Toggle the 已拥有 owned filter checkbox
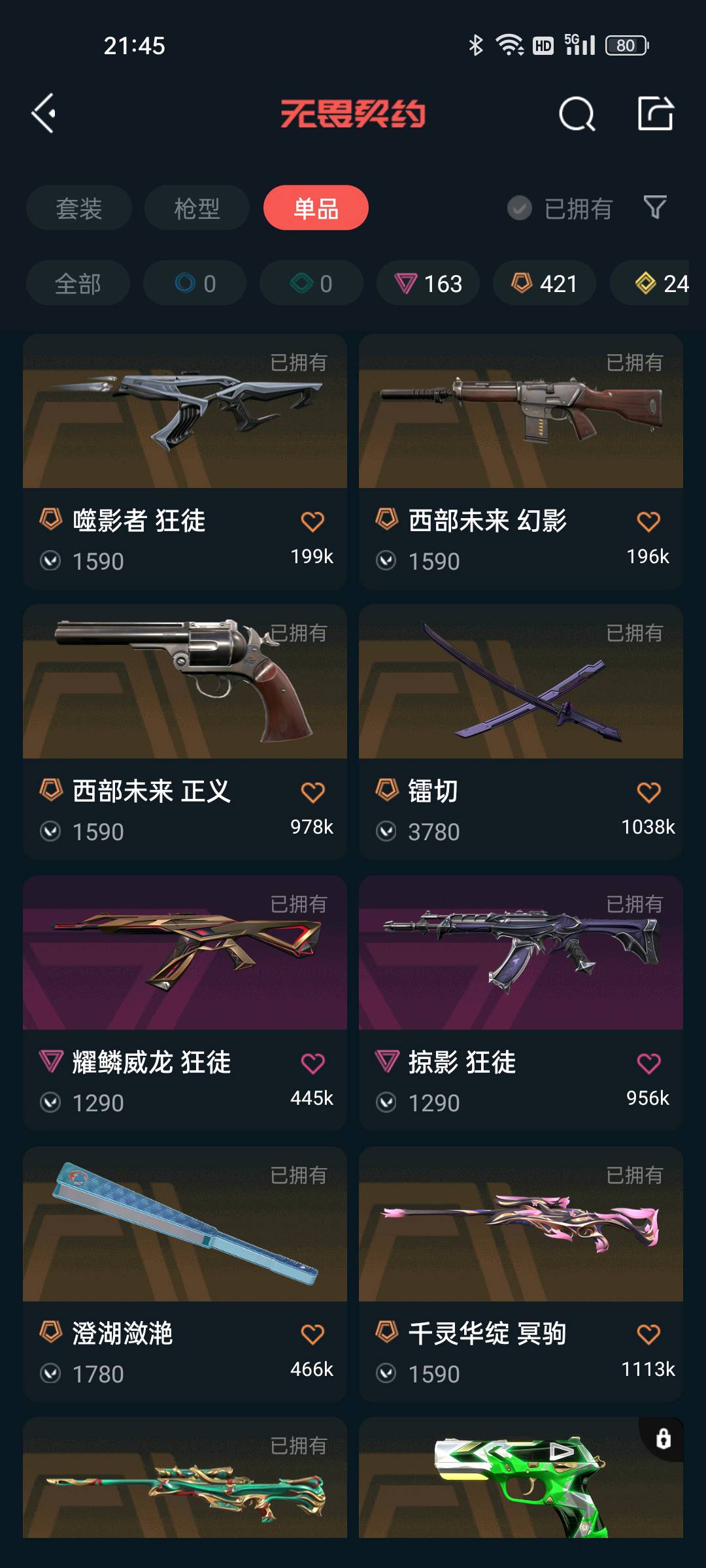This screenshot has width=706, height=1568. [520, 208]
